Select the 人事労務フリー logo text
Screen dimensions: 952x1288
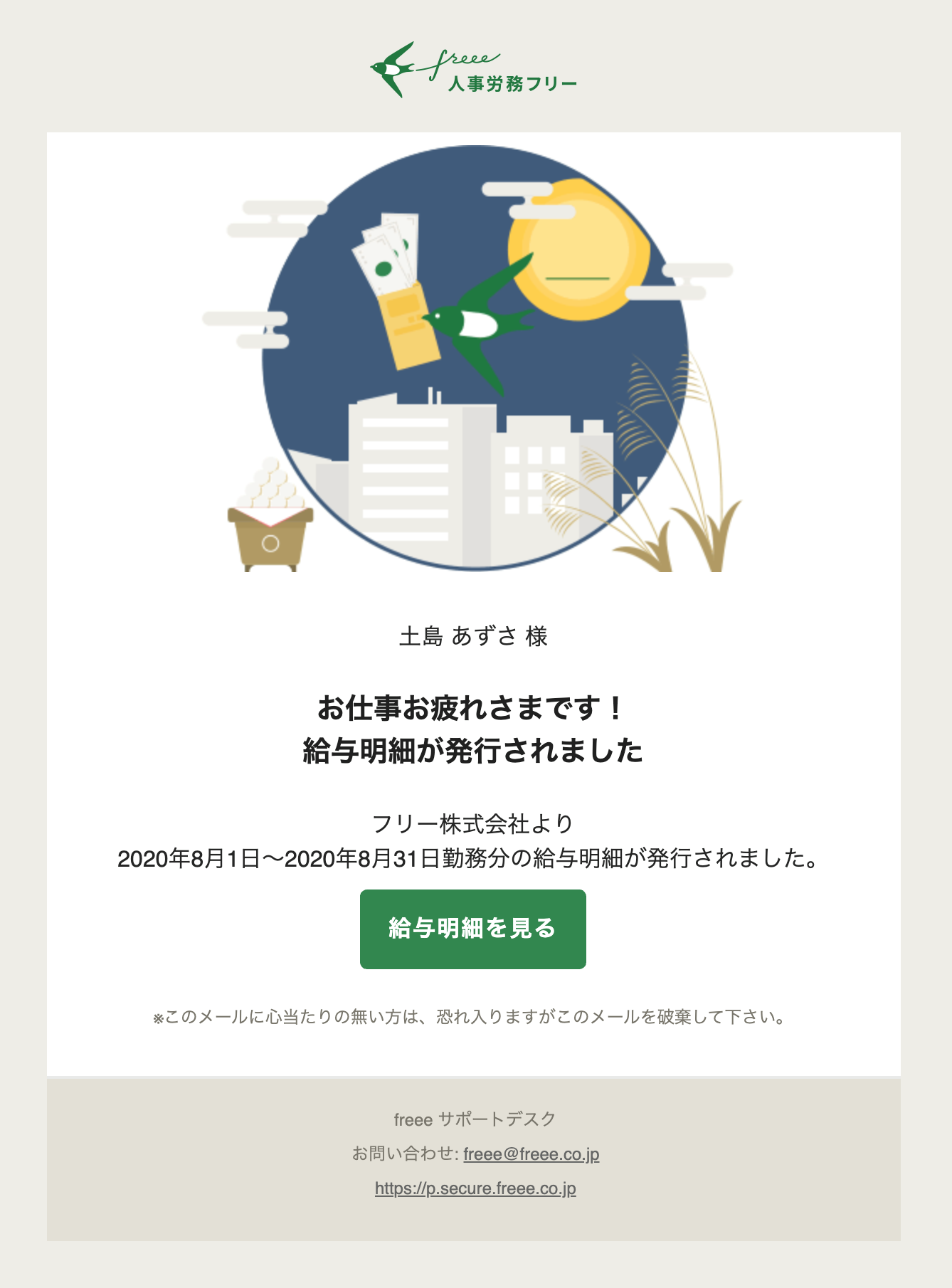click(511, 84)
